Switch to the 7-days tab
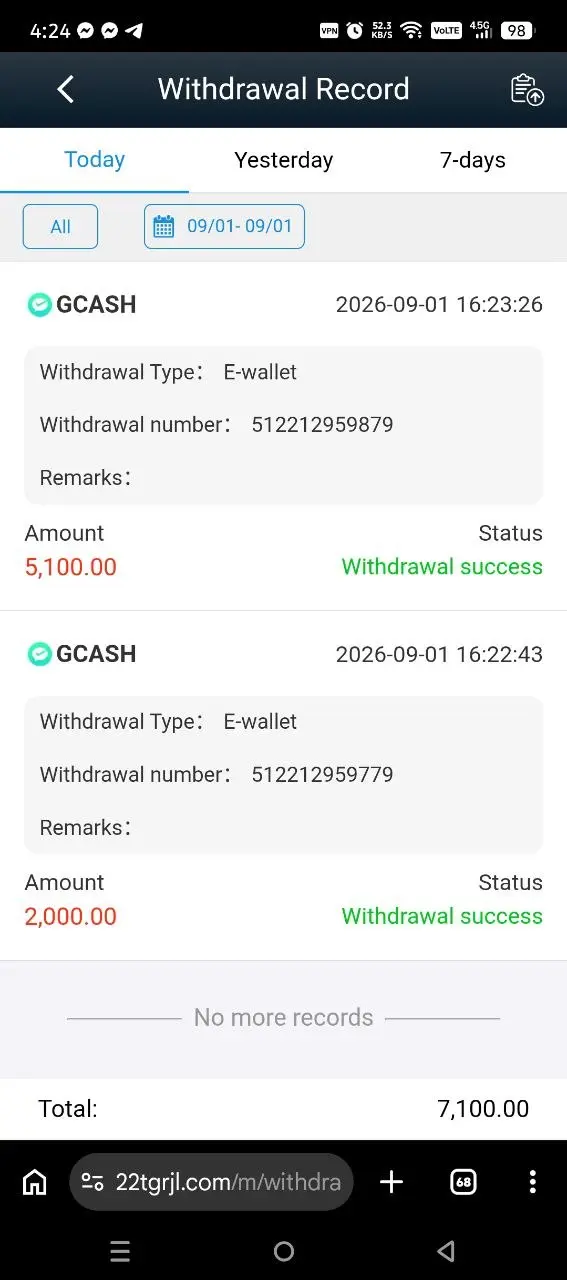The image size is (567, 1280). pos(473,160)
